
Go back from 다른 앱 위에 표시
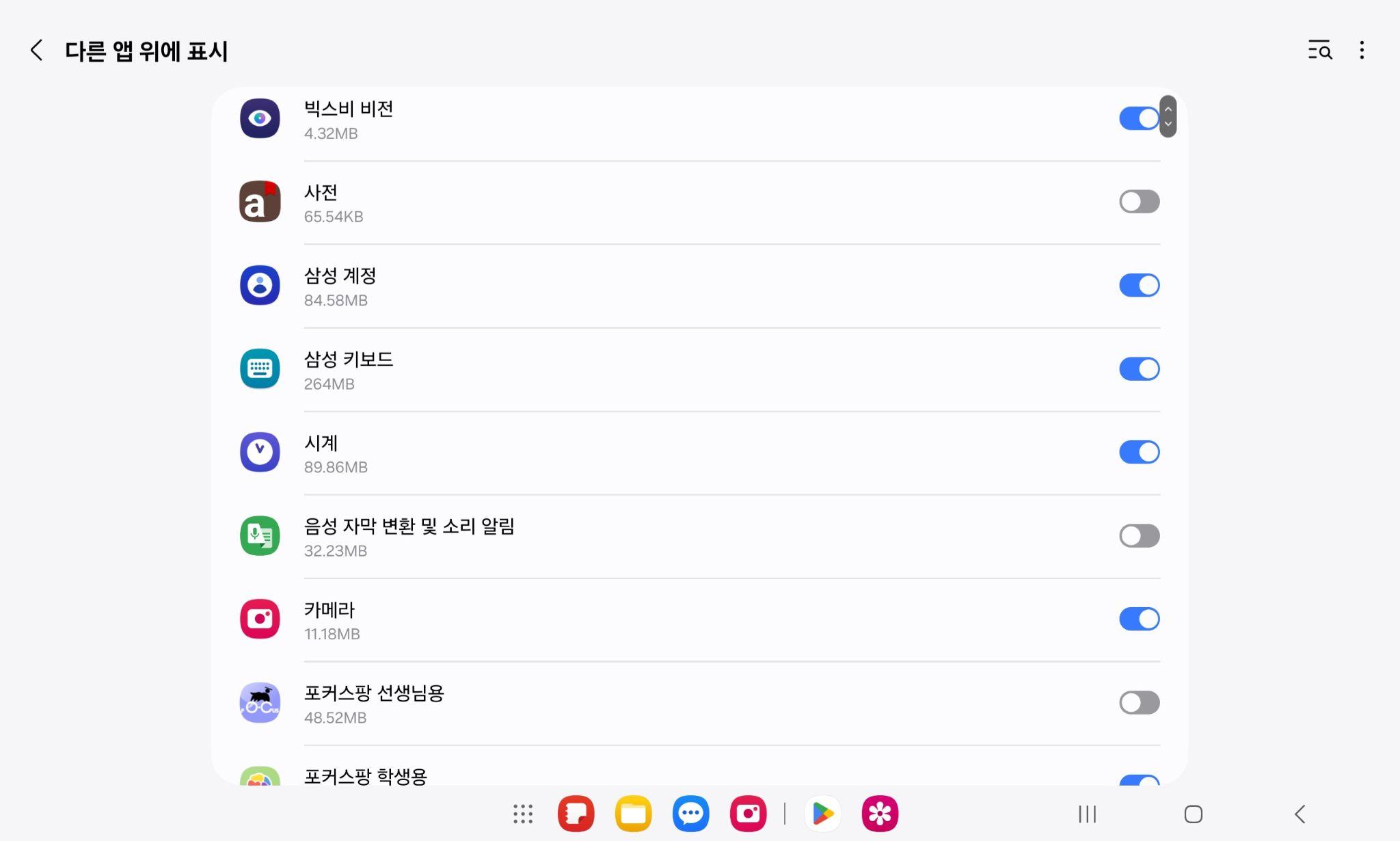tap(37, 50)
